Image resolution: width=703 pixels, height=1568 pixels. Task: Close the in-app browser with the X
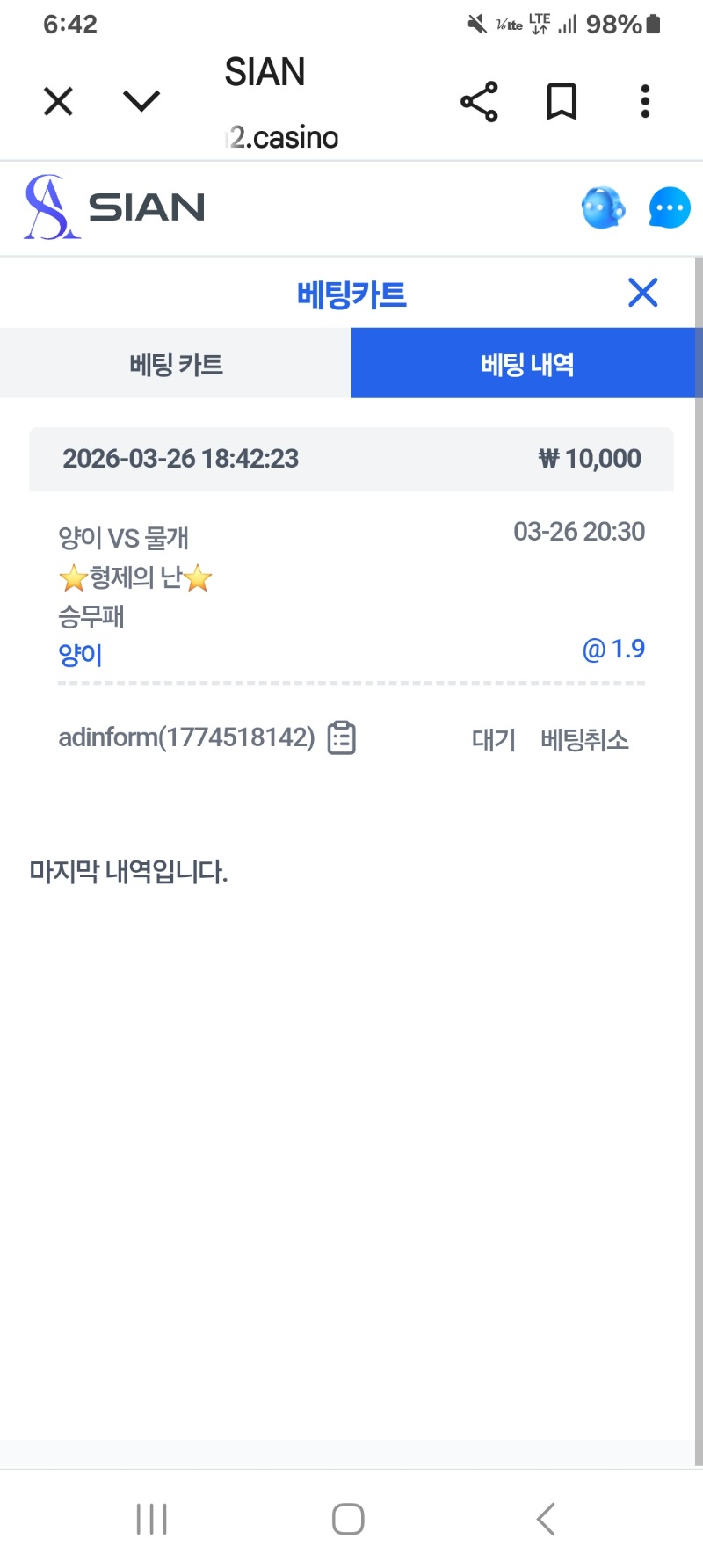coord(58,102)
